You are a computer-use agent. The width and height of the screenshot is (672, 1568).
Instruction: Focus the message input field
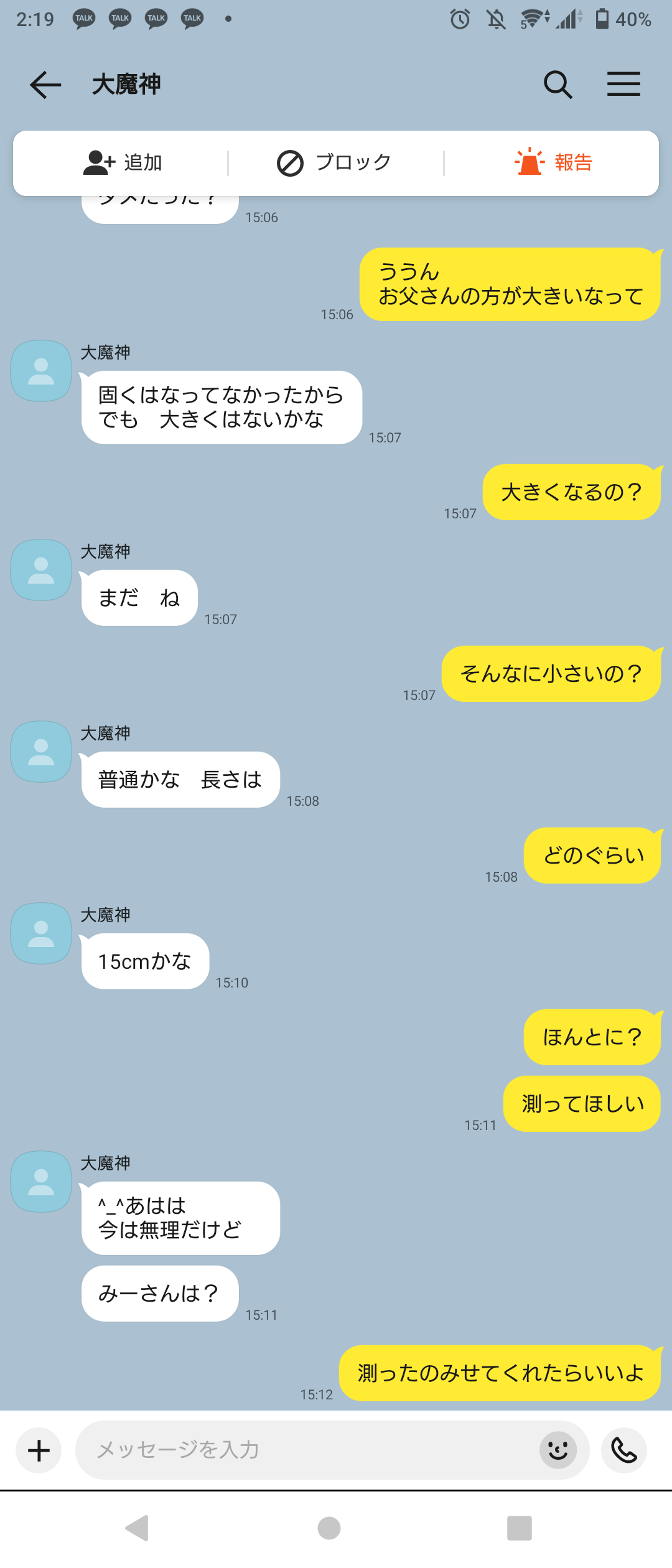coord(305,1450)
